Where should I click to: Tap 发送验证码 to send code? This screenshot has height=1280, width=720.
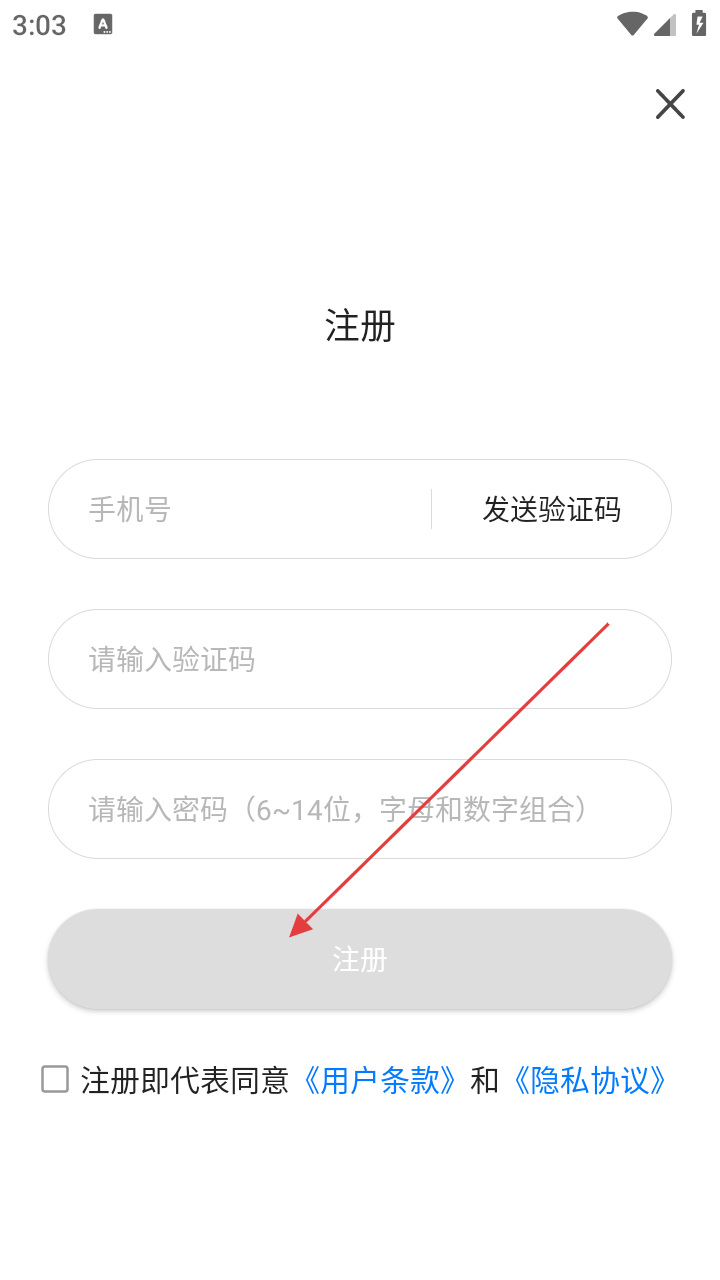[x=551, y=510]
